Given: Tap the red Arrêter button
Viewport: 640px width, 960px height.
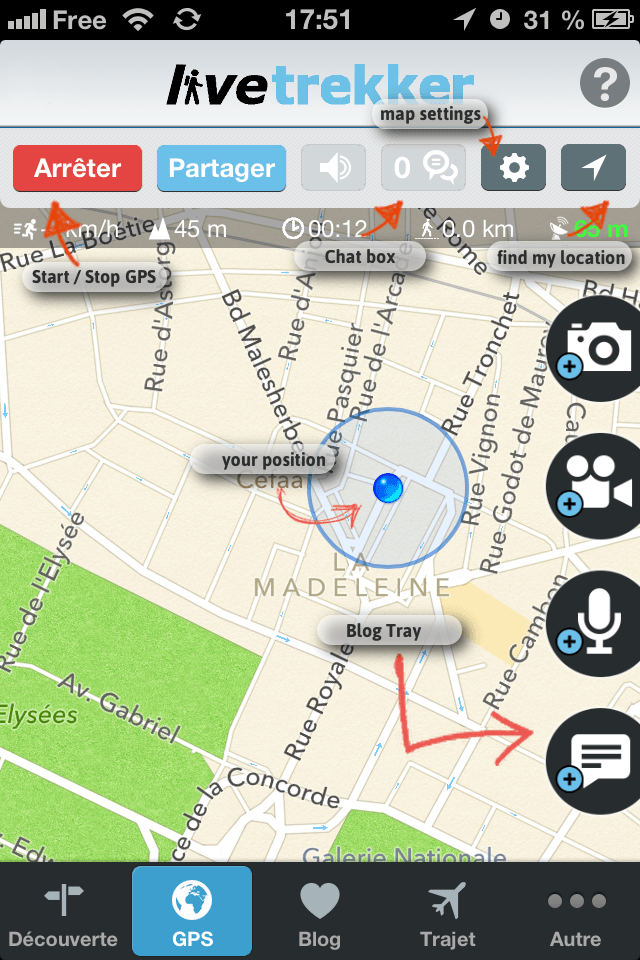Looking at the screenshot, I should point(78,168).
